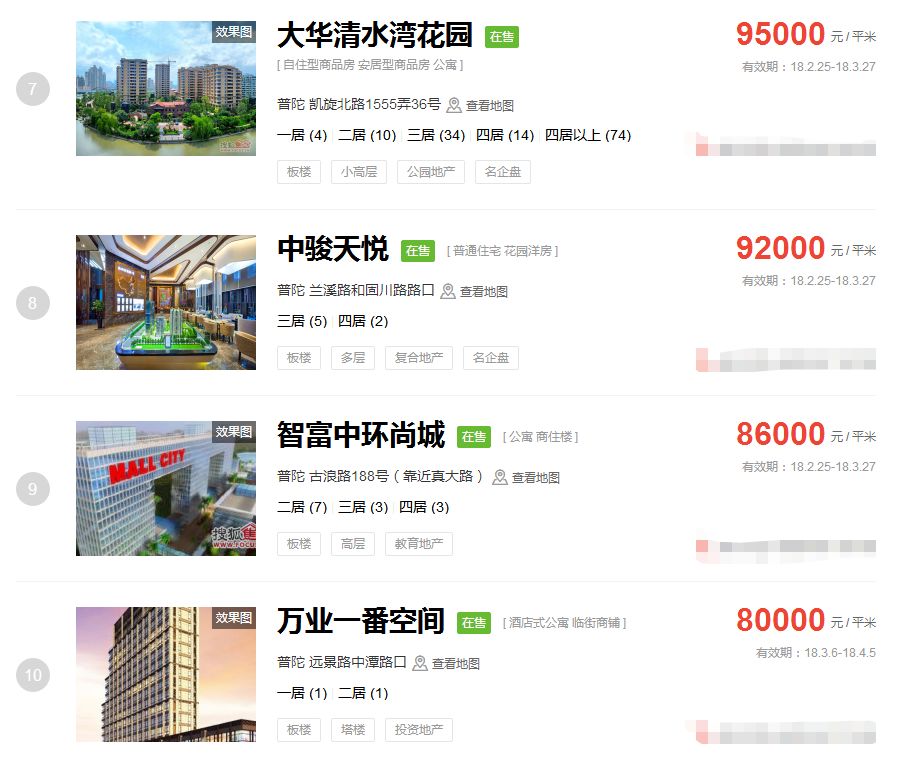
Task: Select 三居 (5) under 中骏天悦
Action: coord(302,321)
